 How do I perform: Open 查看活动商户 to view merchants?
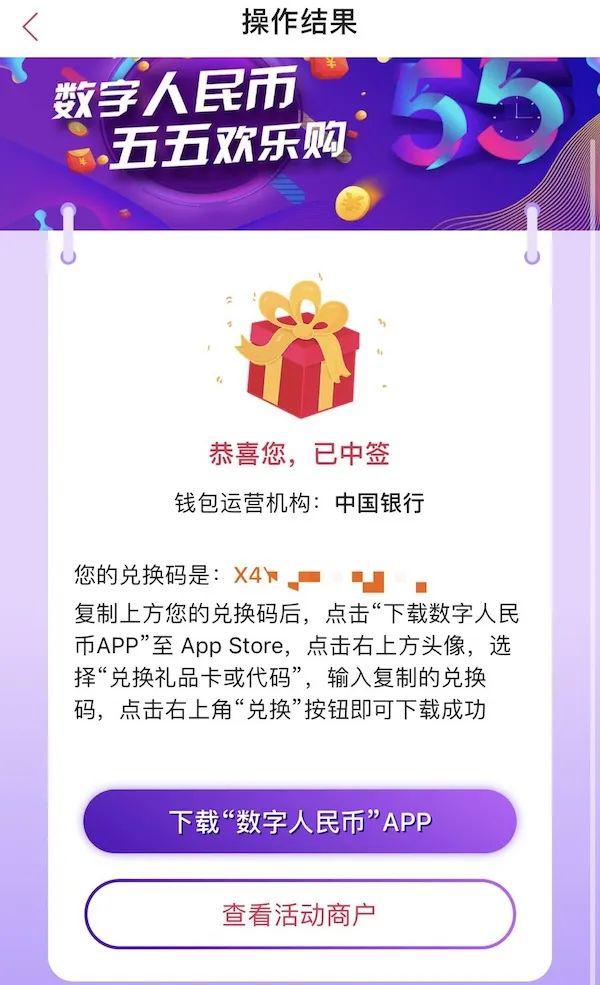(300, 913)
